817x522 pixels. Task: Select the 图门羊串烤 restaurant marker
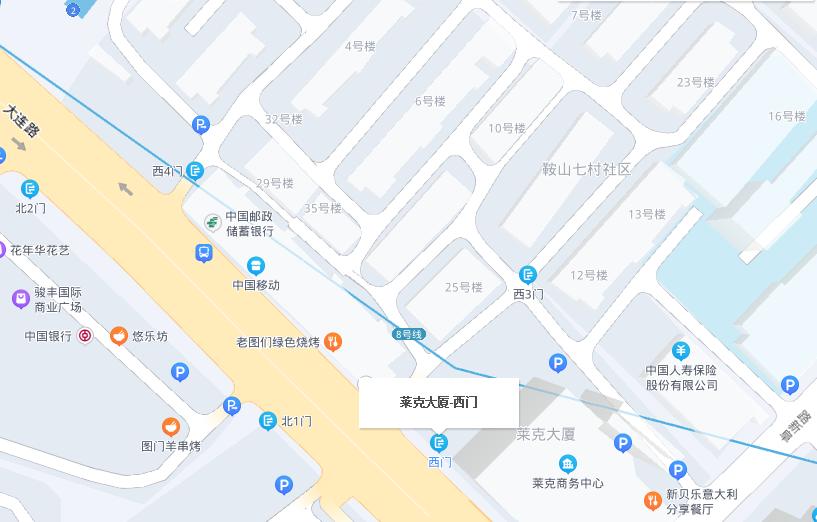pyautogui.click(x=171, y=427)
